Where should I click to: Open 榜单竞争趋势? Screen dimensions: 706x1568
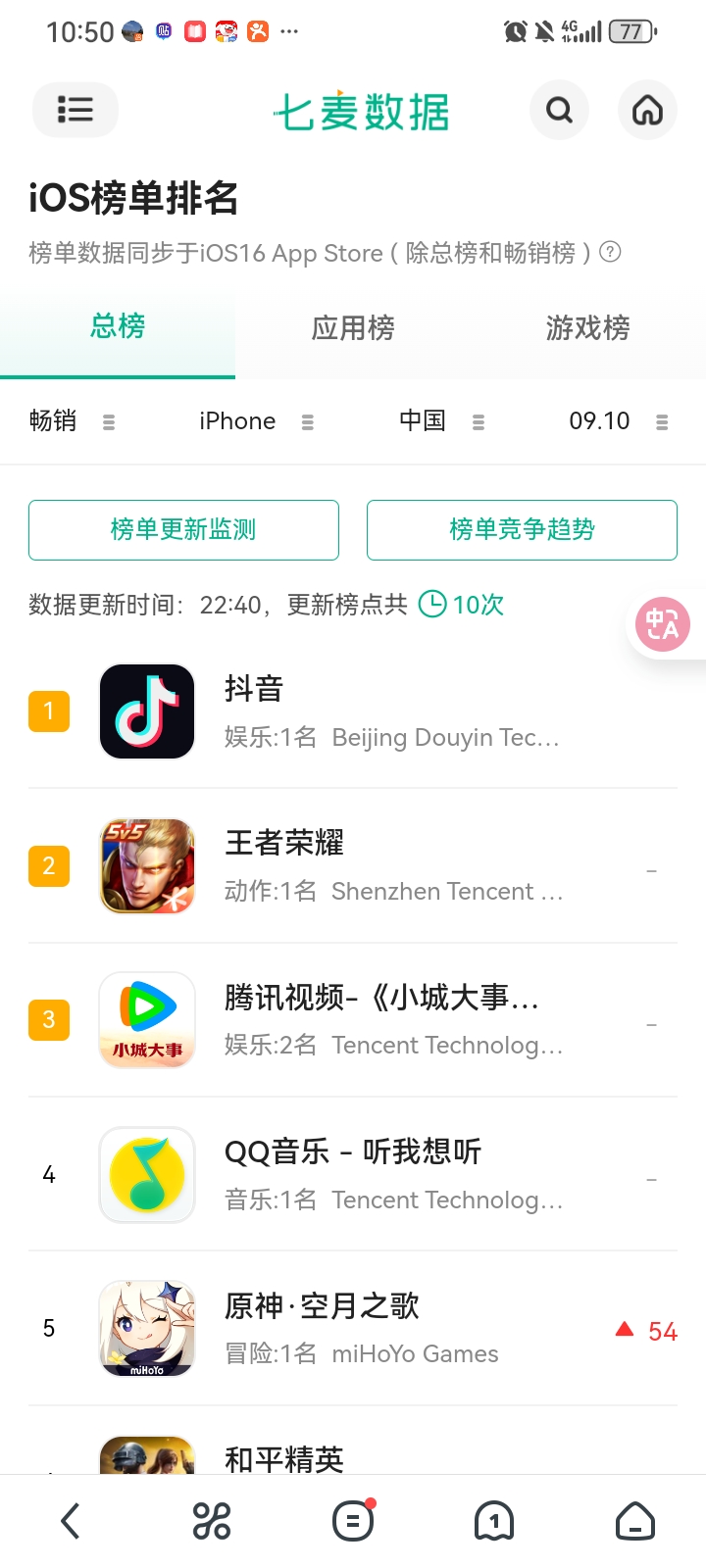tap(522, 530)
